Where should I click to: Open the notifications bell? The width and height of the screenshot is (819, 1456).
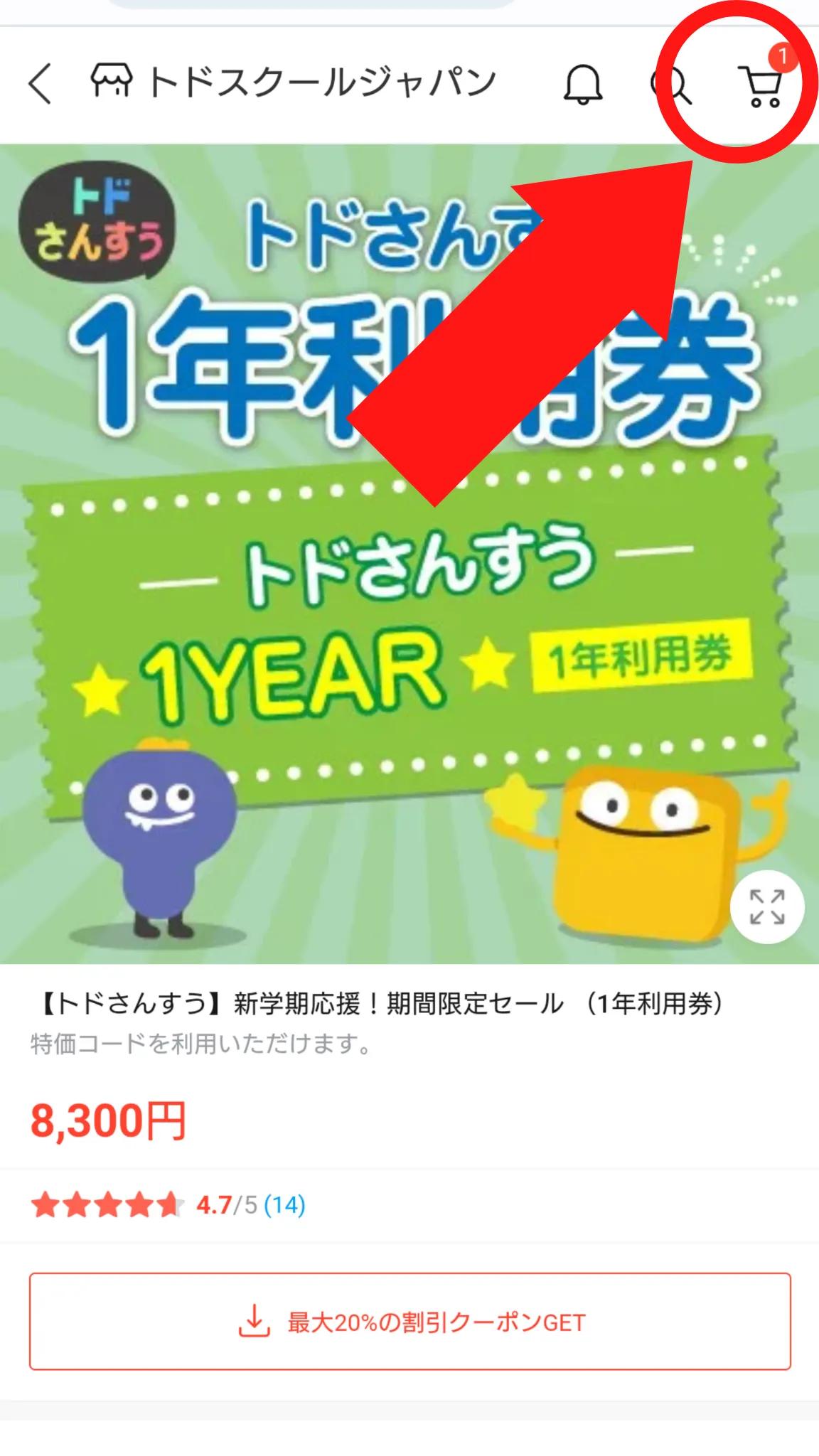(x=583, y=85)
